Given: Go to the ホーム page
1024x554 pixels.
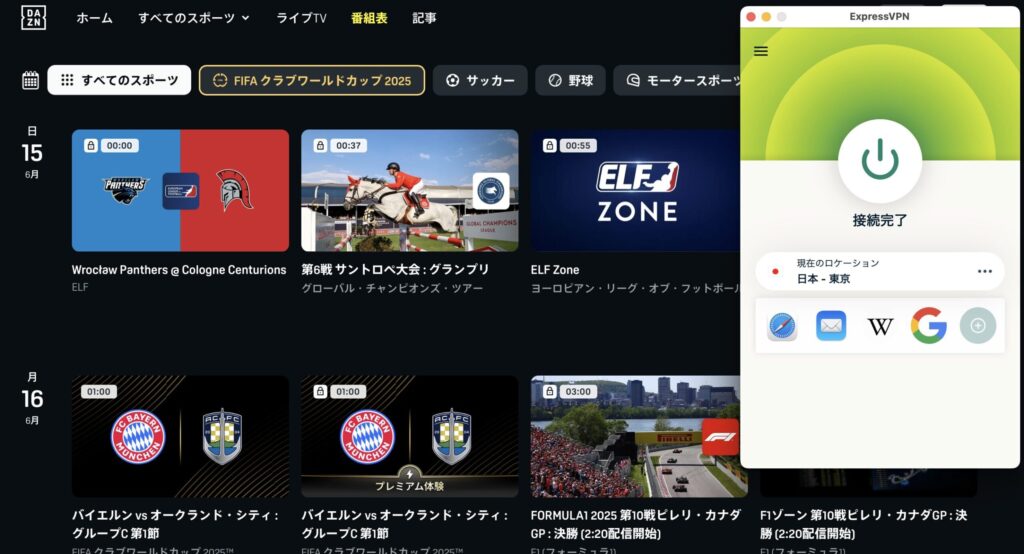Looking at the screenshot, I should pyautogui.click(x=95, y=18).
